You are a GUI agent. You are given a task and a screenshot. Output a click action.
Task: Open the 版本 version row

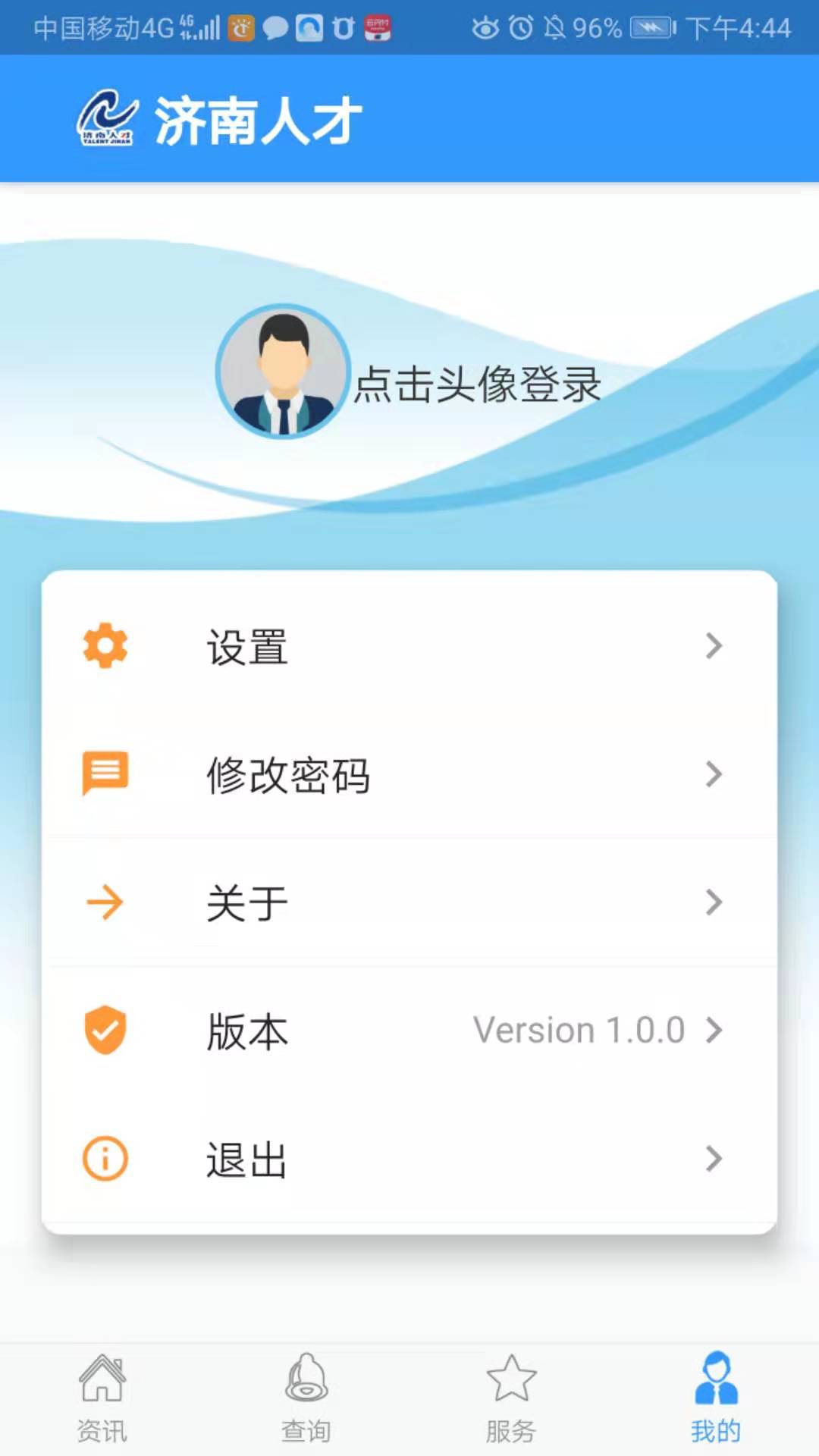[409, 1031]
